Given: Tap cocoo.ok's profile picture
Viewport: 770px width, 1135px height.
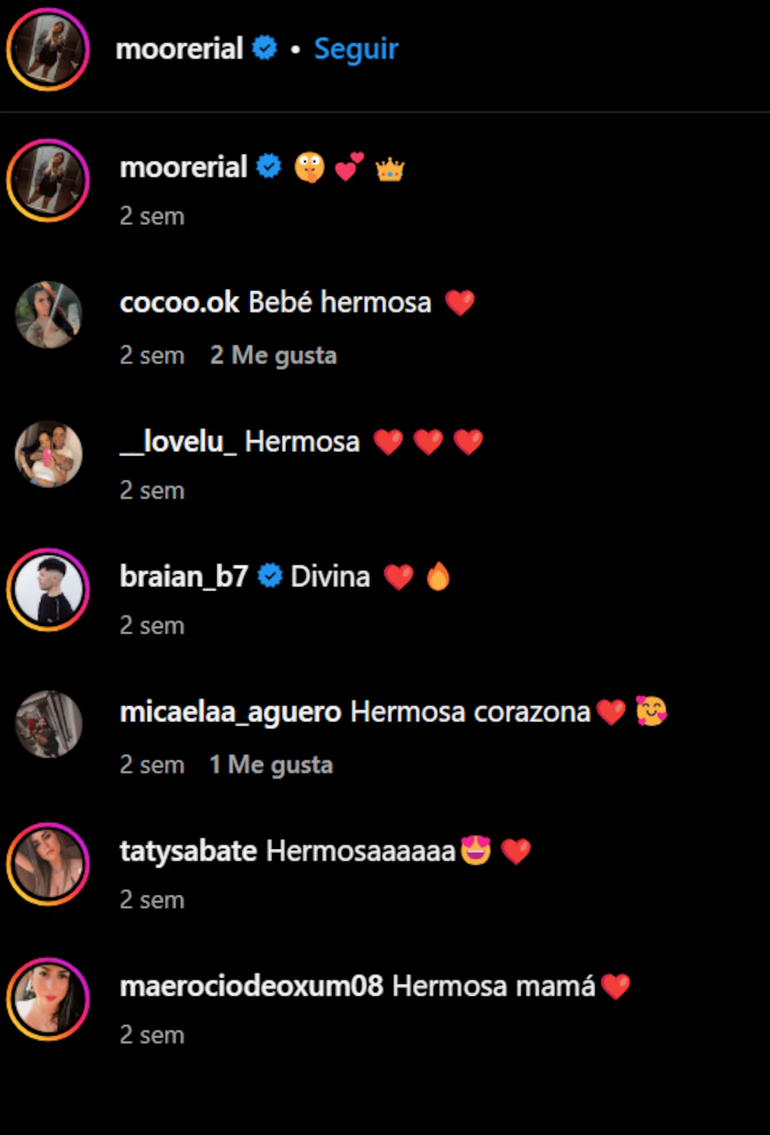Looking at the screenshot, I should point(48,315).
